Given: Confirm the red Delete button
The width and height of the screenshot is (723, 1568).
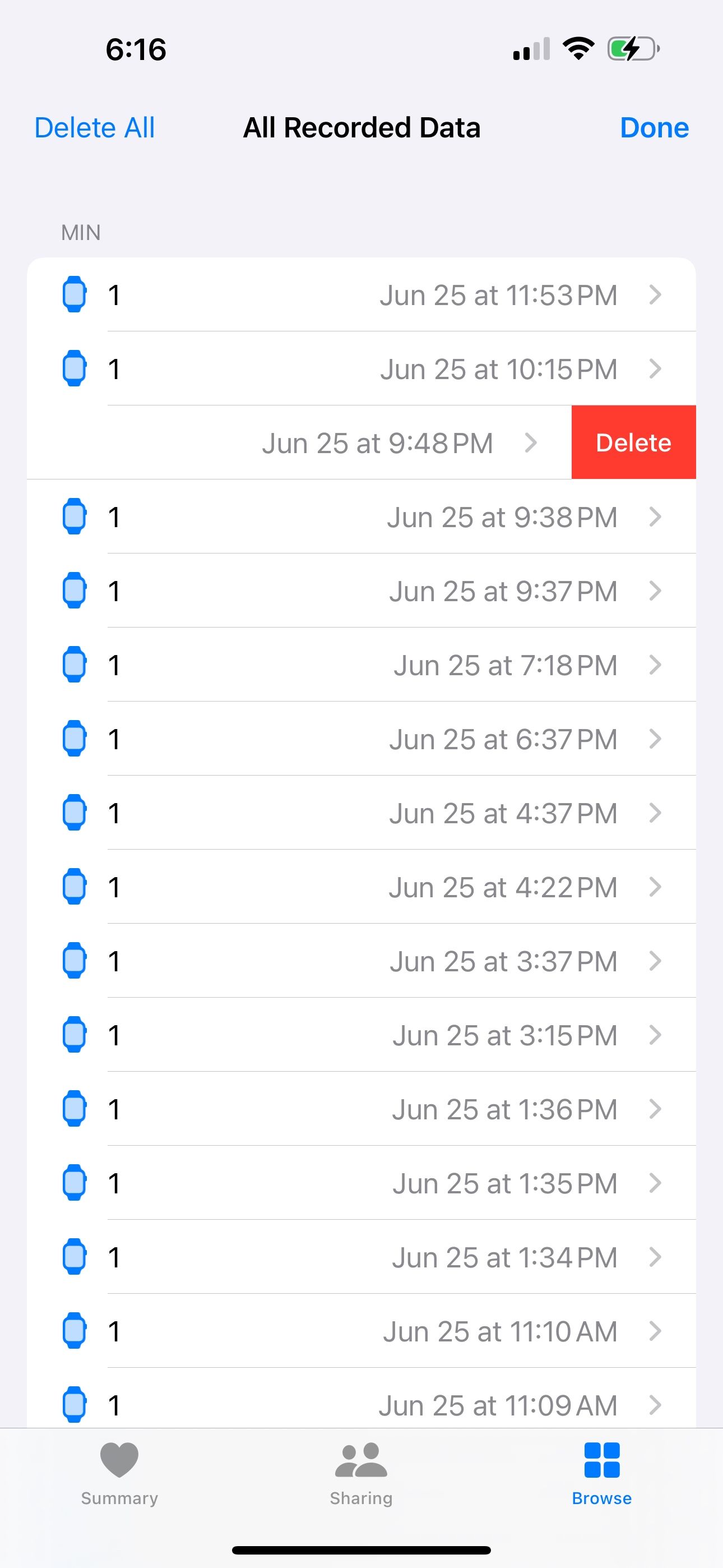Looking at the screenshot, I should point(633,442).
